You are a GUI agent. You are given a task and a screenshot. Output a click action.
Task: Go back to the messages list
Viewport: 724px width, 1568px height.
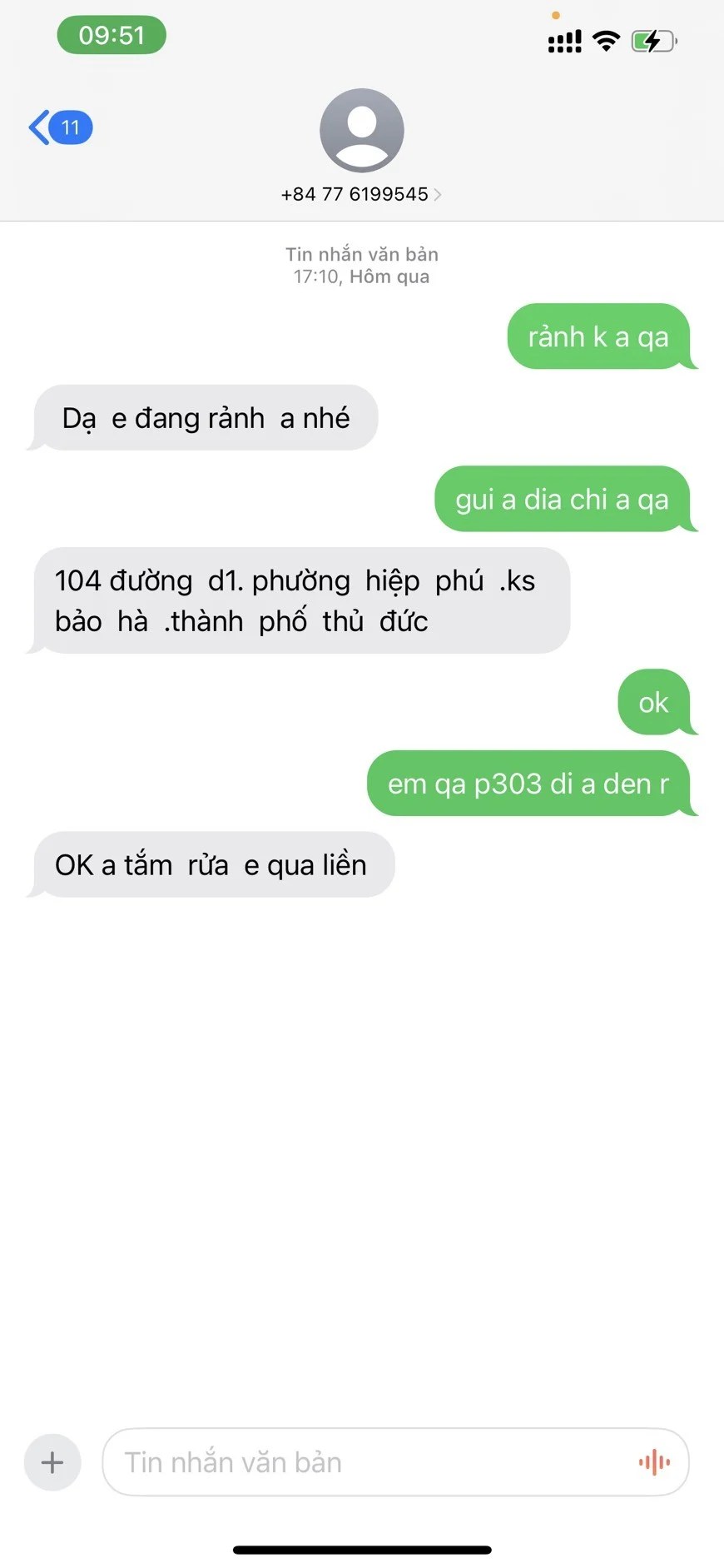click(58, 127)
